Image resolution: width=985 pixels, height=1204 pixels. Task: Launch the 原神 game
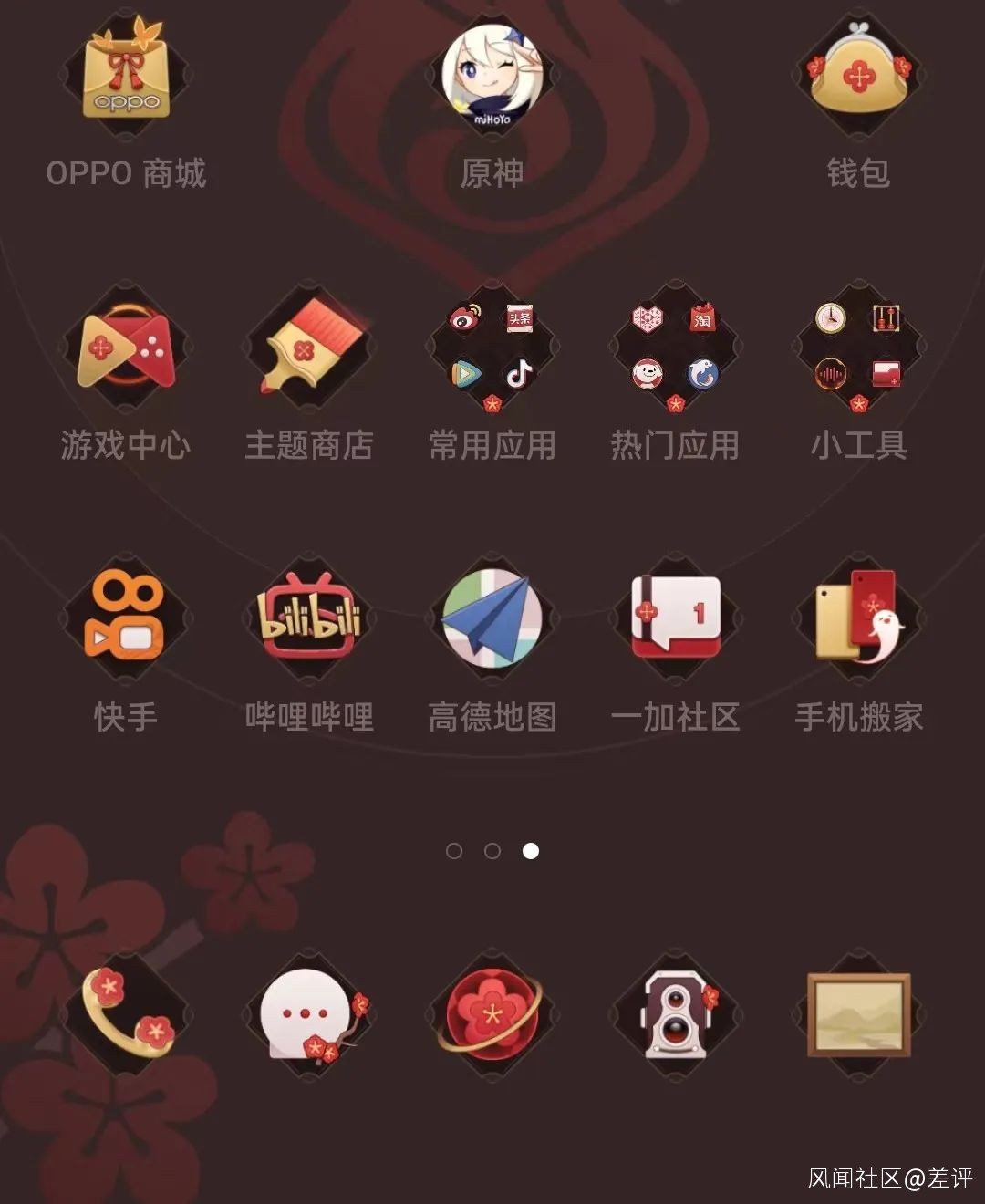pos(493,75)
